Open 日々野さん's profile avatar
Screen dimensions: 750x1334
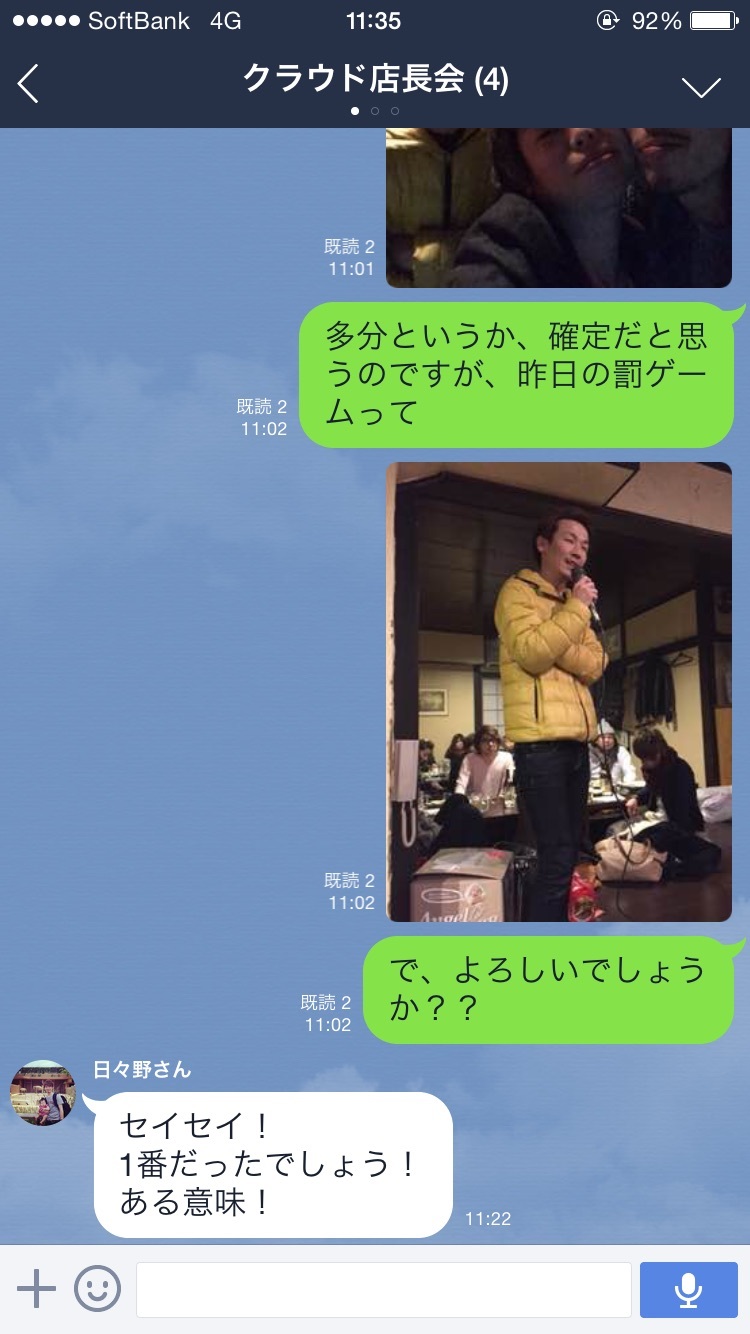coord(43,1093)
